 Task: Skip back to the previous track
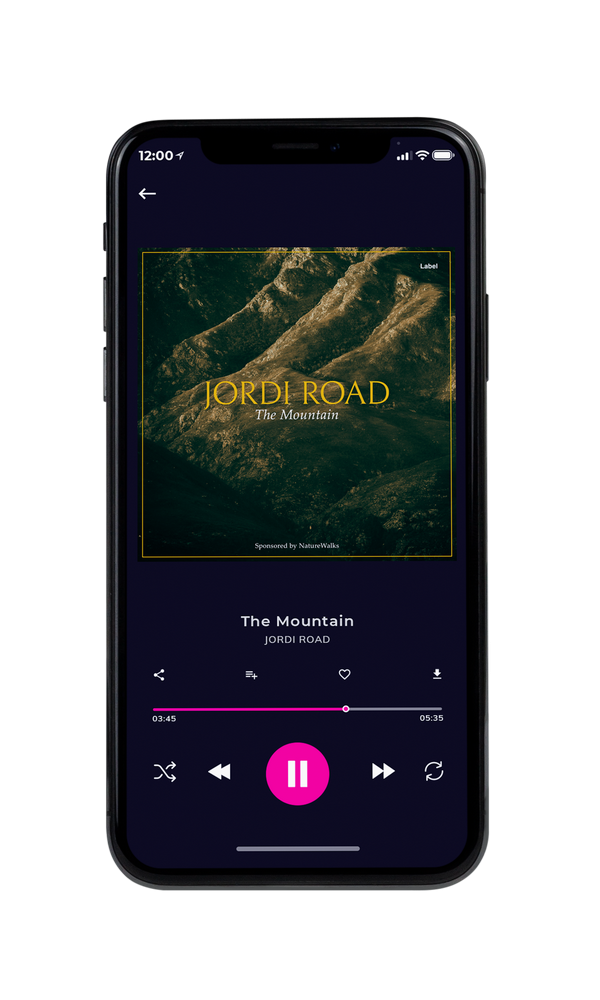pos(219,772)
